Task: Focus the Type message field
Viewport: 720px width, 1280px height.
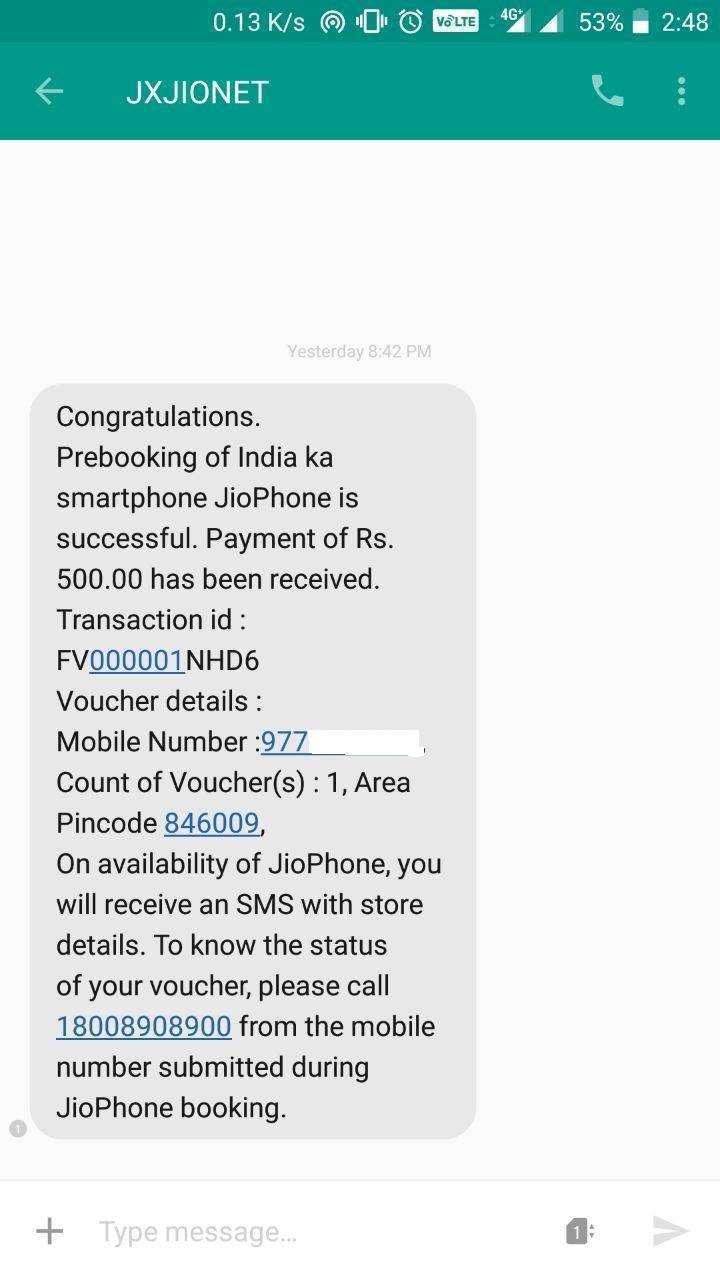Action: click(x=320, y=1232)
